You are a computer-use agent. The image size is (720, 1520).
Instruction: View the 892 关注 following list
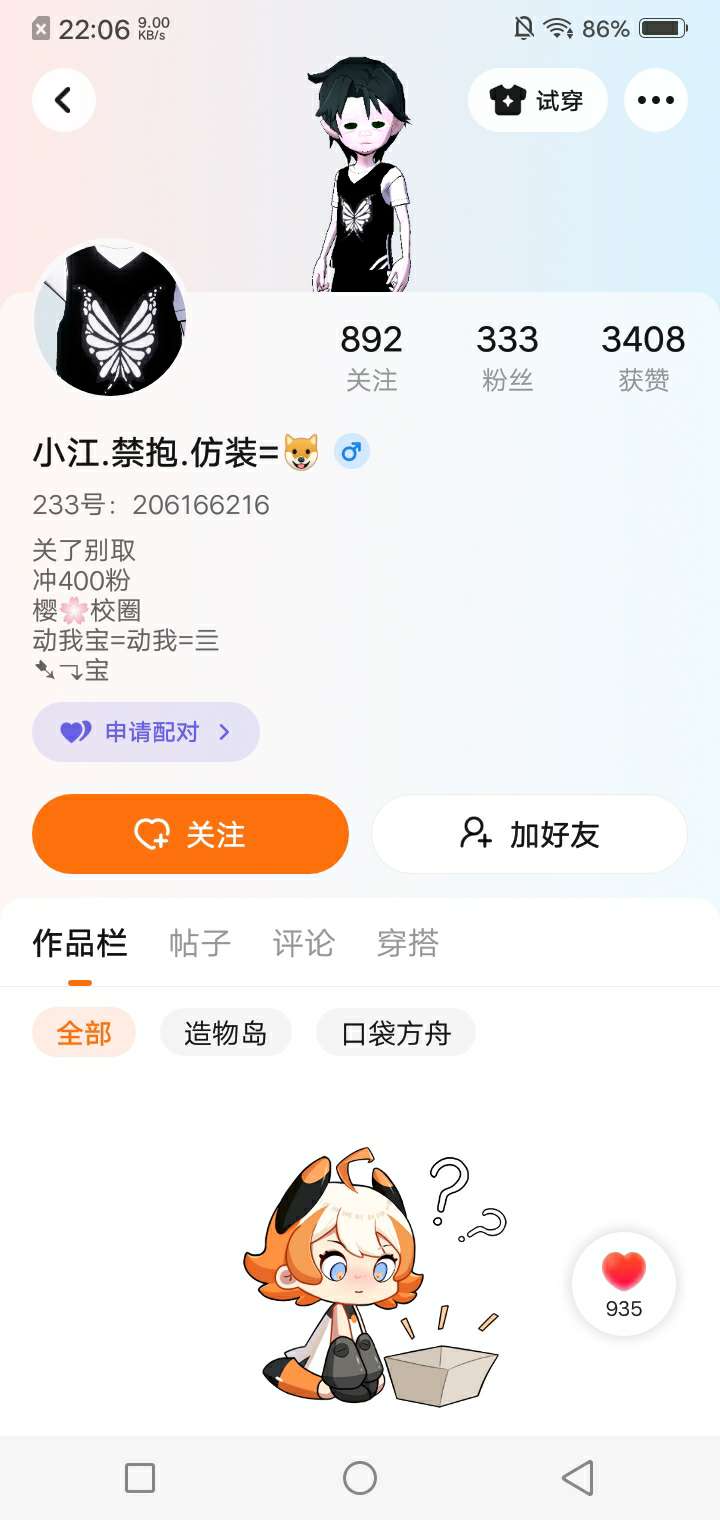371,357
